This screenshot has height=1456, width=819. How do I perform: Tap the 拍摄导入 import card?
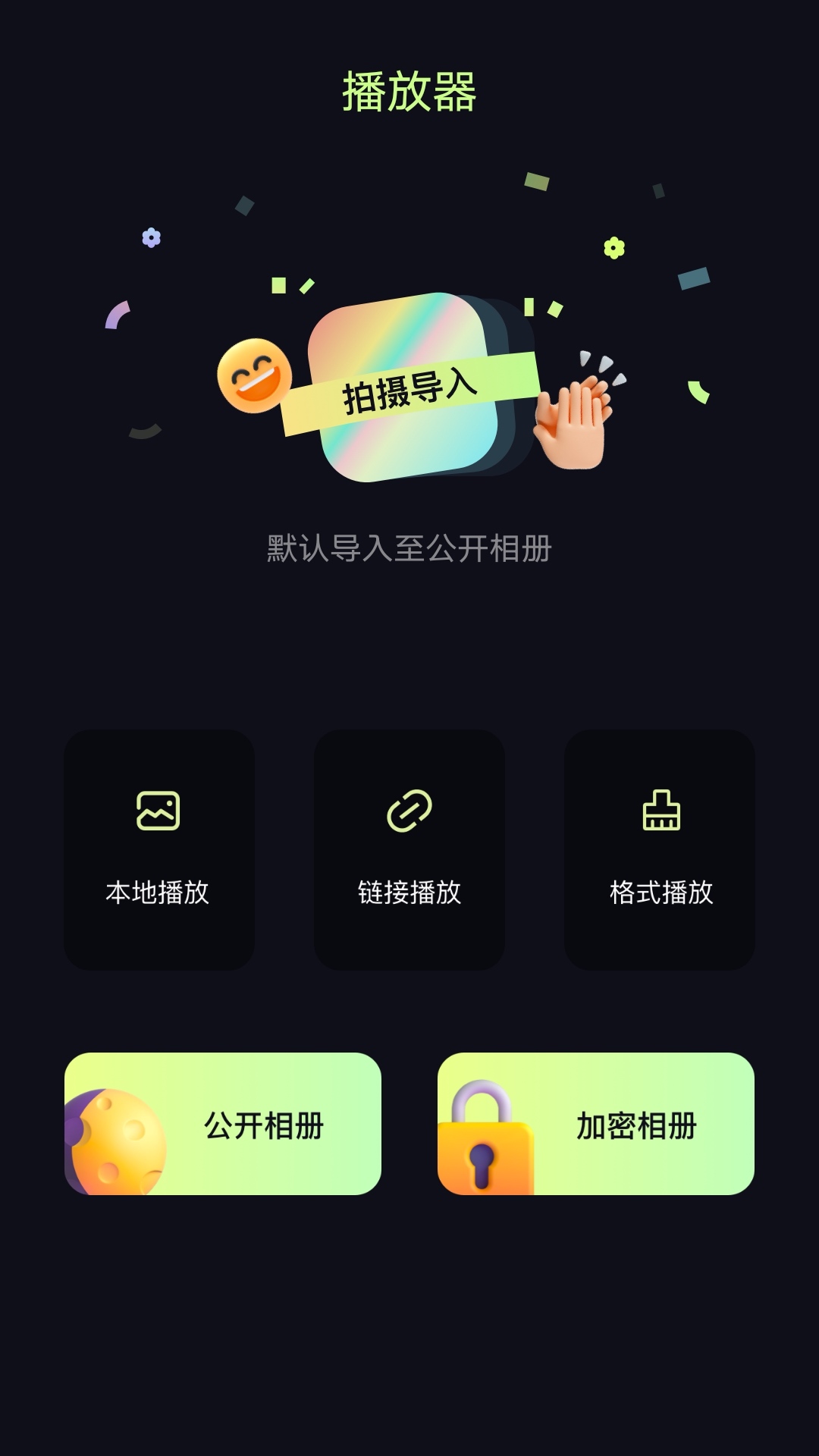[x=409, y=388]
